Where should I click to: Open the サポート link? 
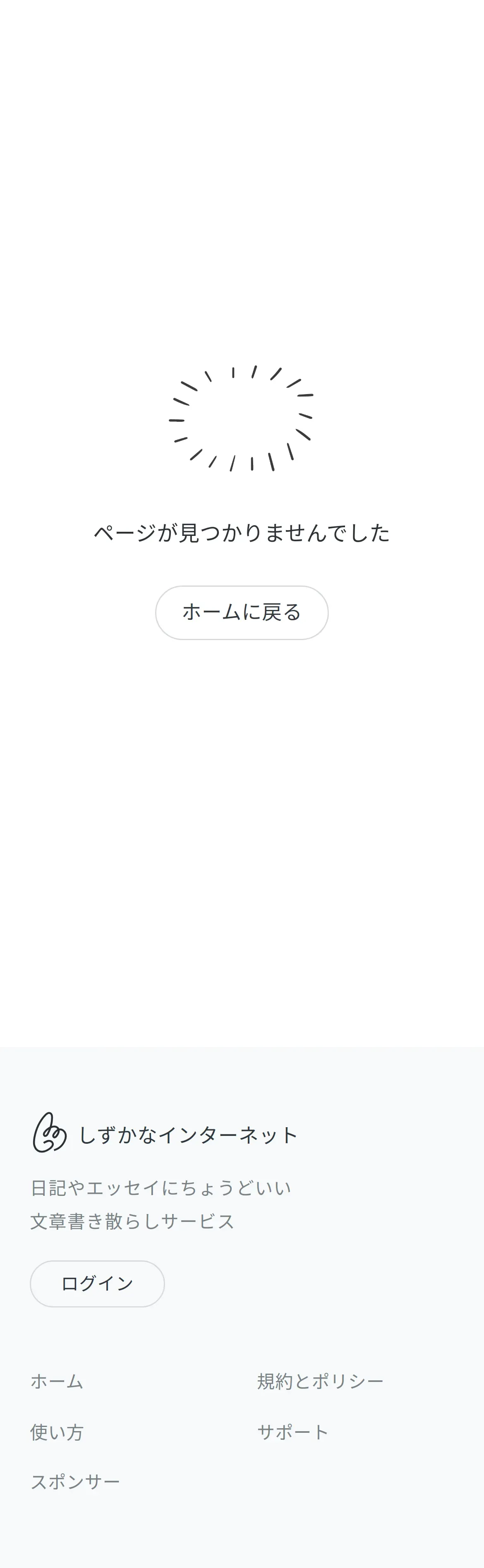[293, 1432]
